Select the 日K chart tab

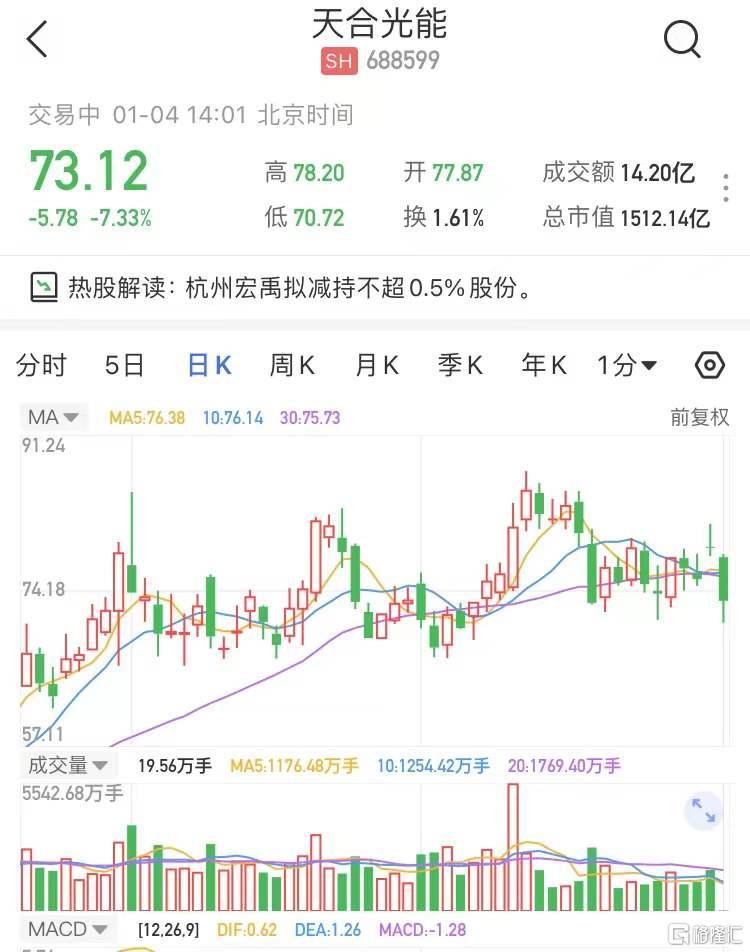209,366
